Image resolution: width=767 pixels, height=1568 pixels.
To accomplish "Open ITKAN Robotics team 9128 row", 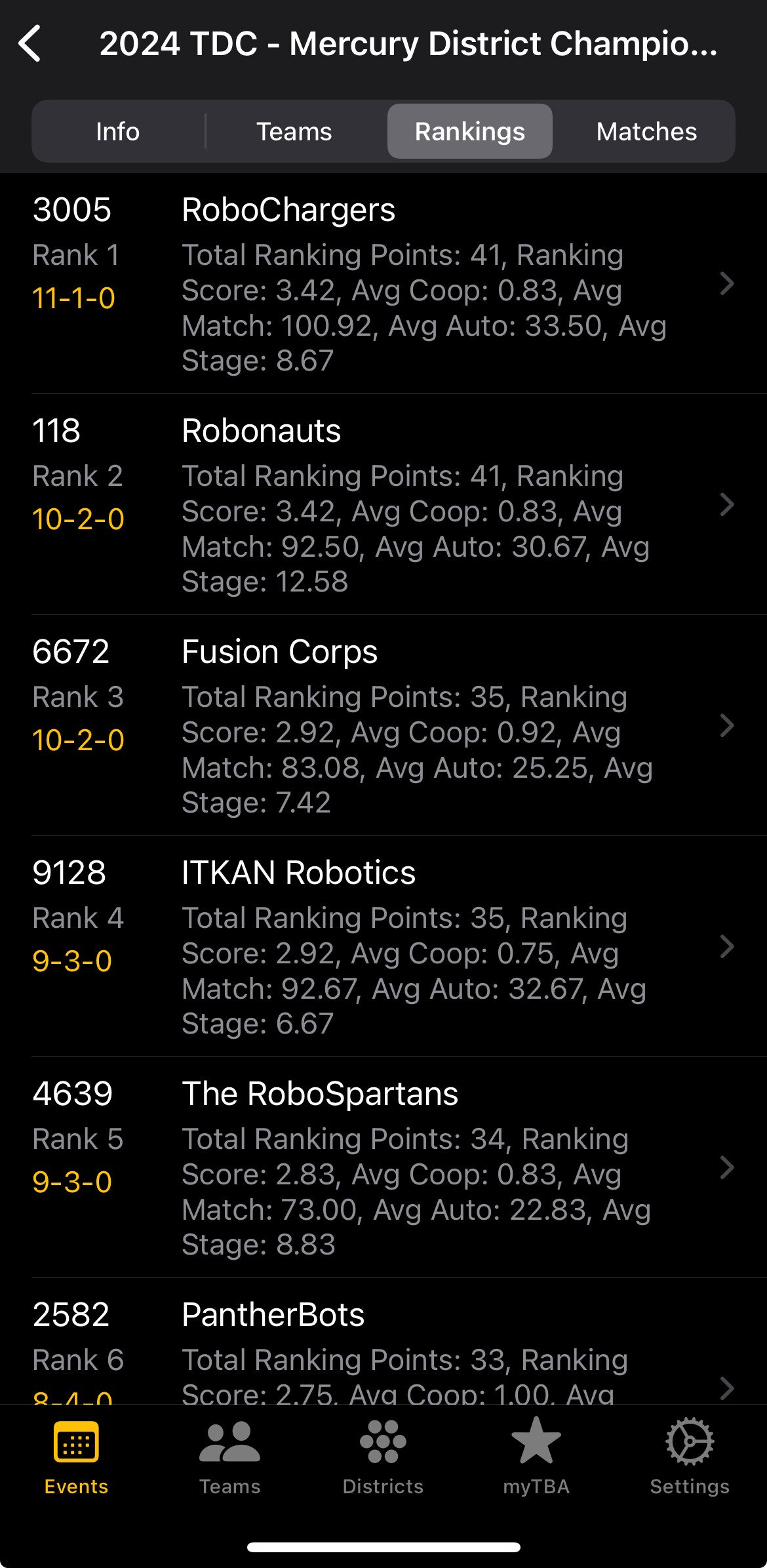I will click(383, 947).
